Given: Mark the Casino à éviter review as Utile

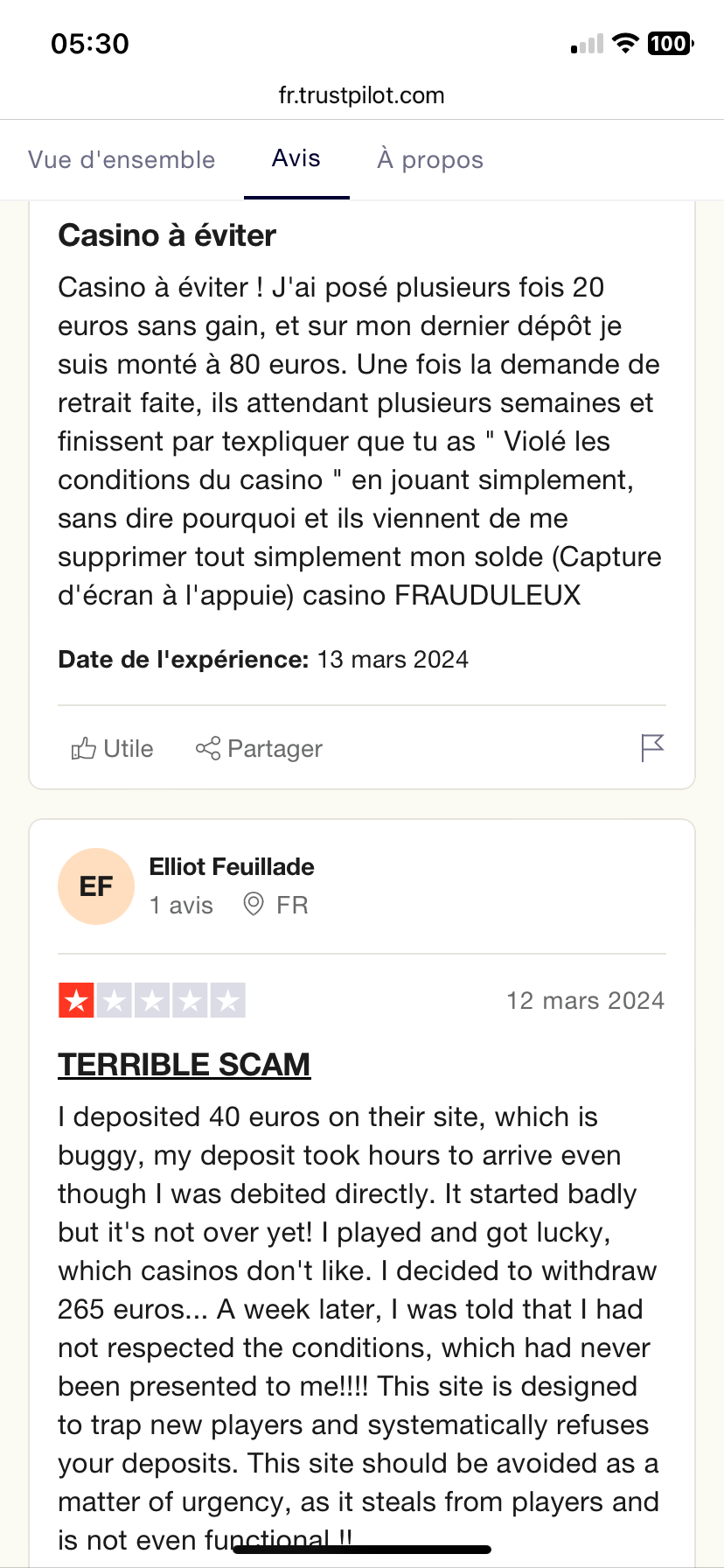Looking at the screenshot, I should pyautogui.click(x=112, y=749).
